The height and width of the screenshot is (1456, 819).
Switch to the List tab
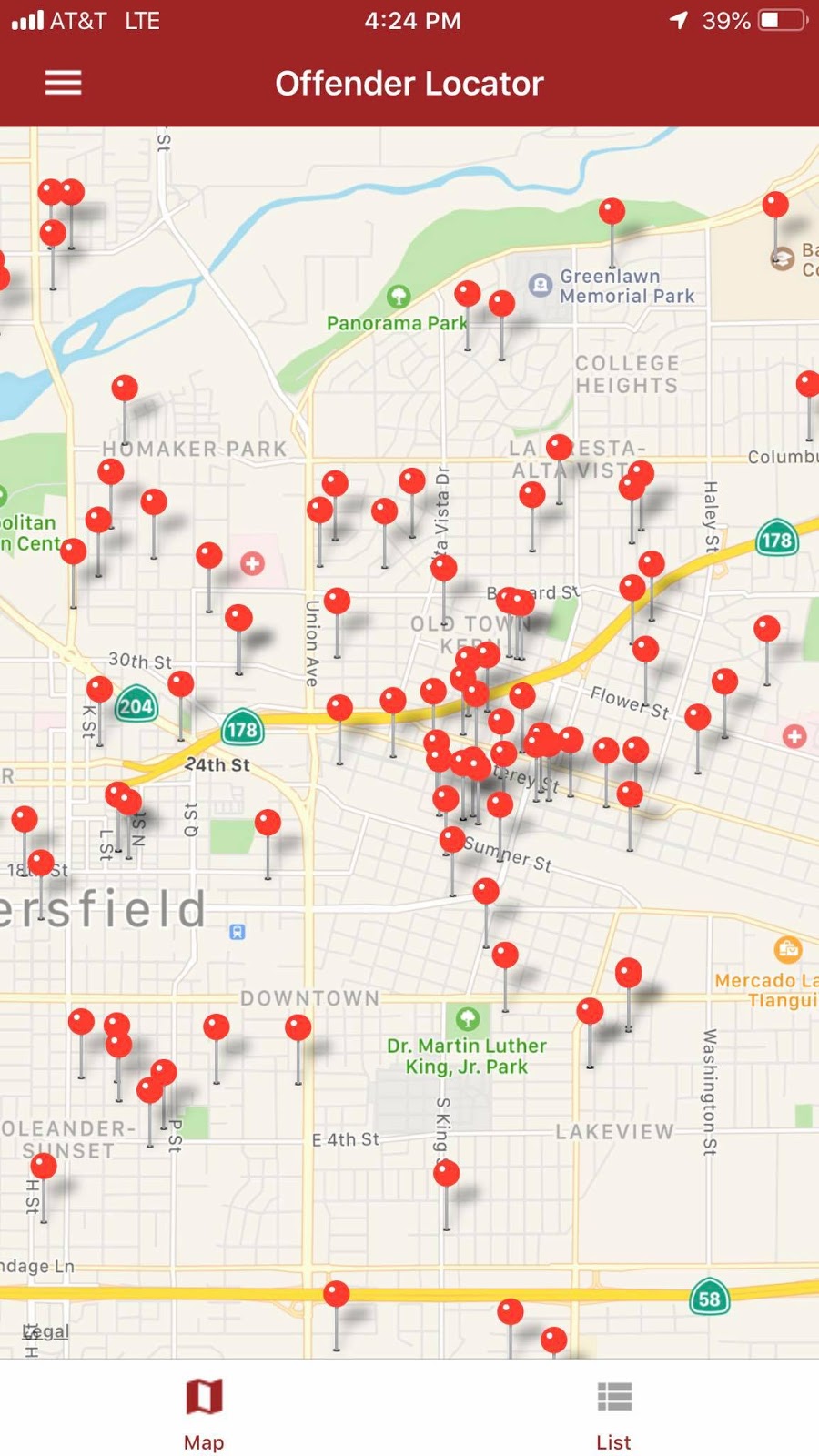pos(613,1414)
